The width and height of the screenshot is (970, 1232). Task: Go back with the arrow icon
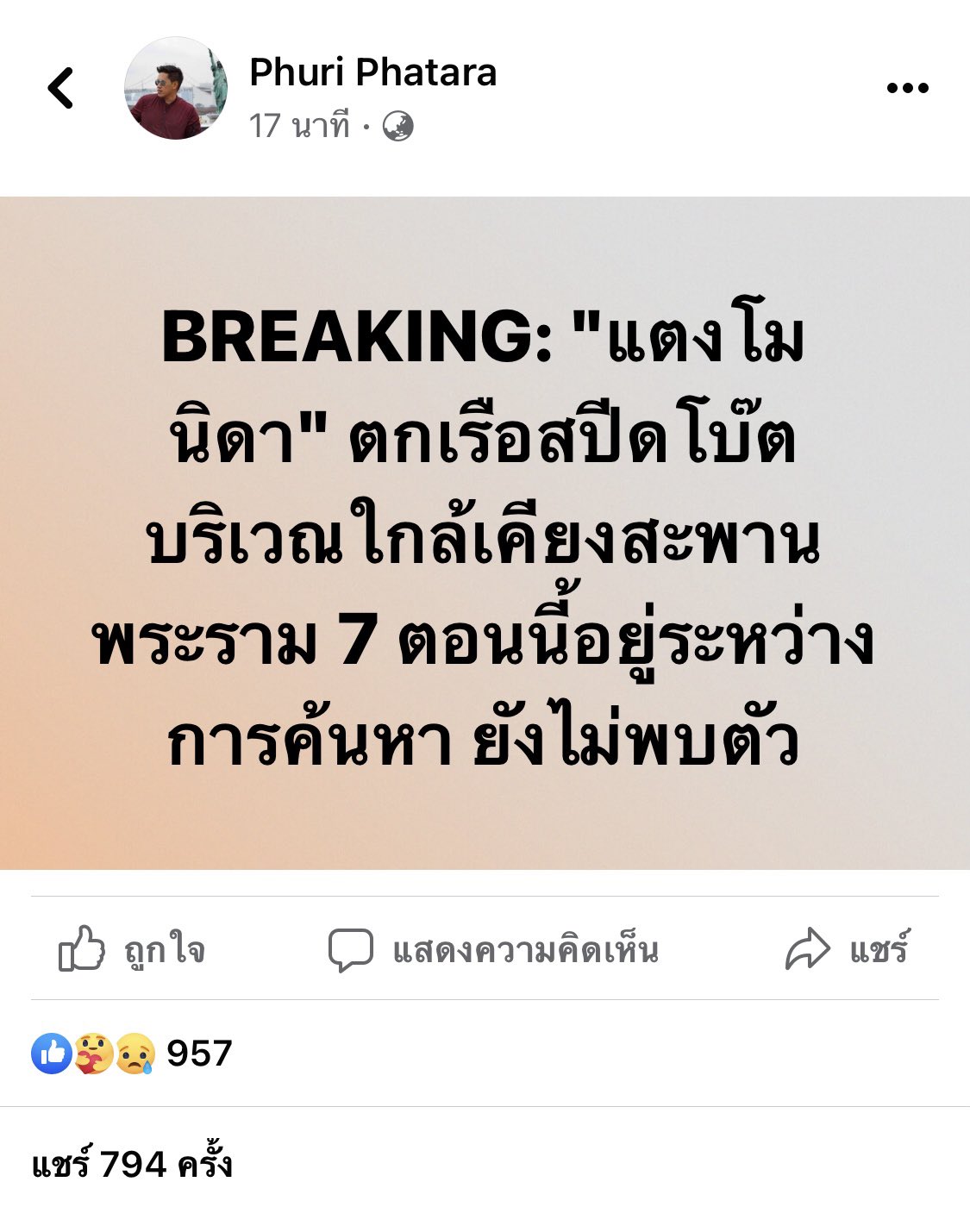tap(60, 88)
